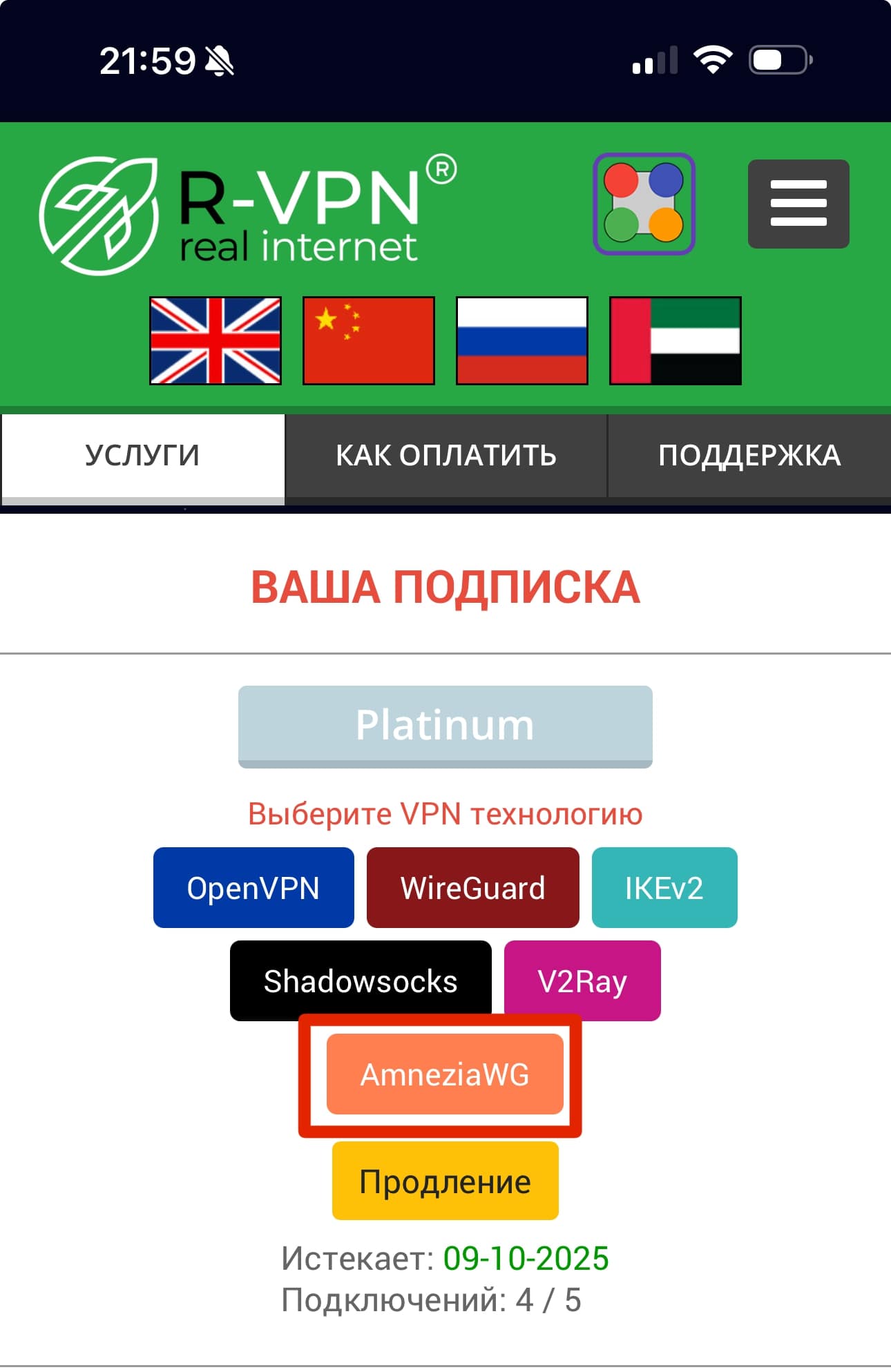The height and width of the screenshot is (1372, 891).
Task: Tap the Platinum subscription button
Action: (445, 726)
